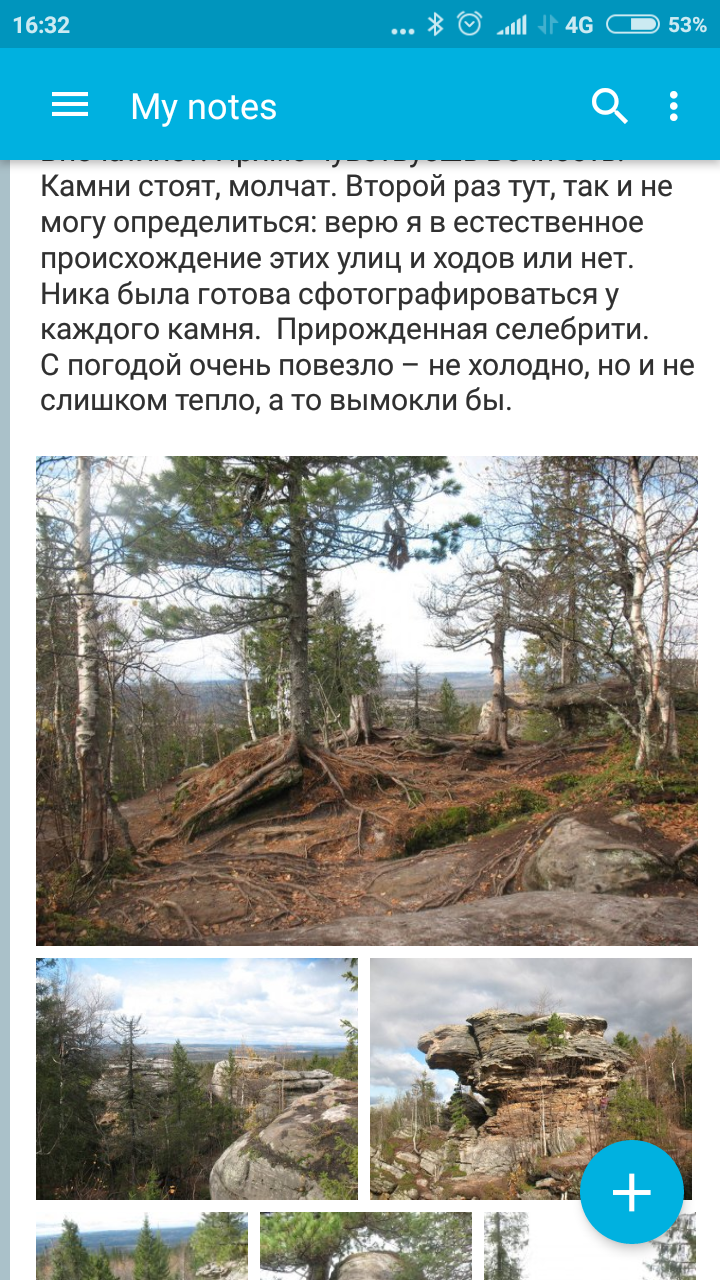Open the navigation drawer menu

click(x=70, y=105)
